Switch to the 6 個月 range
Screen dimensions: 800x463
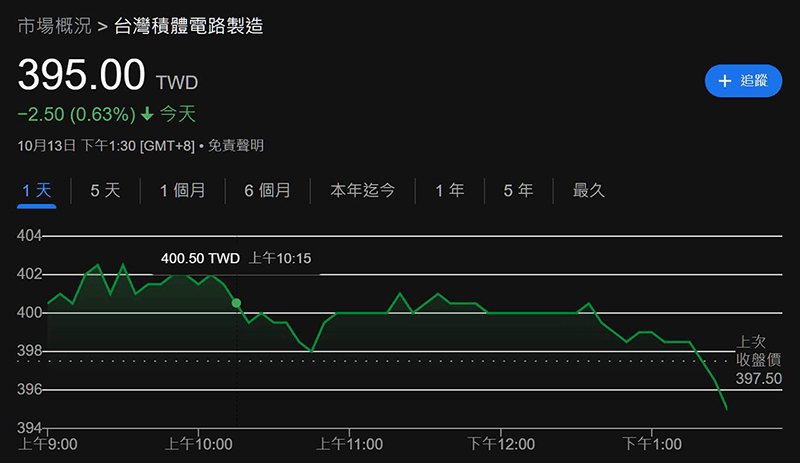tap(267, 190)
